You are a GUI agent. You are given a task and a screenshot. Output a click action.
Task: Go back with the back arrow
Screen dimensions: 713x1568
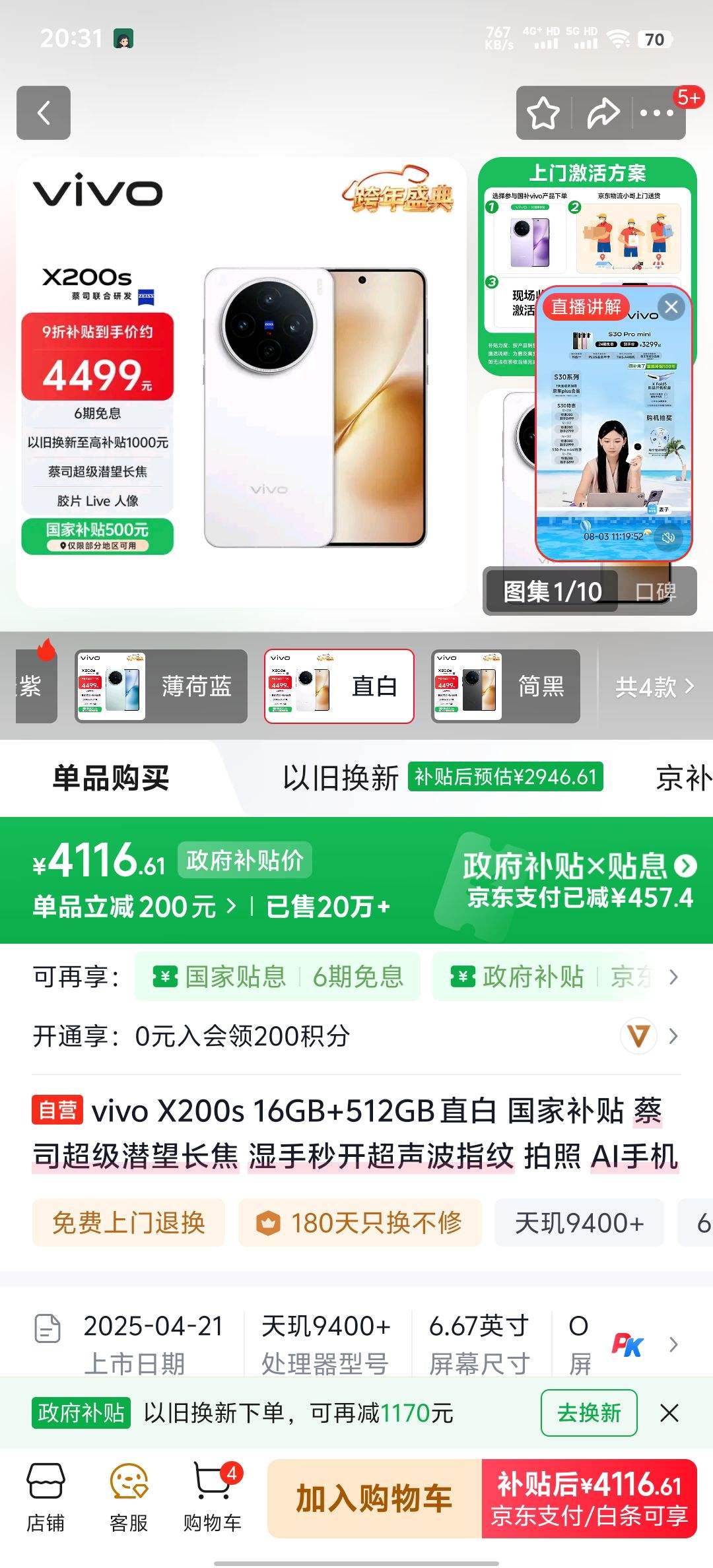tap(44, 112)
